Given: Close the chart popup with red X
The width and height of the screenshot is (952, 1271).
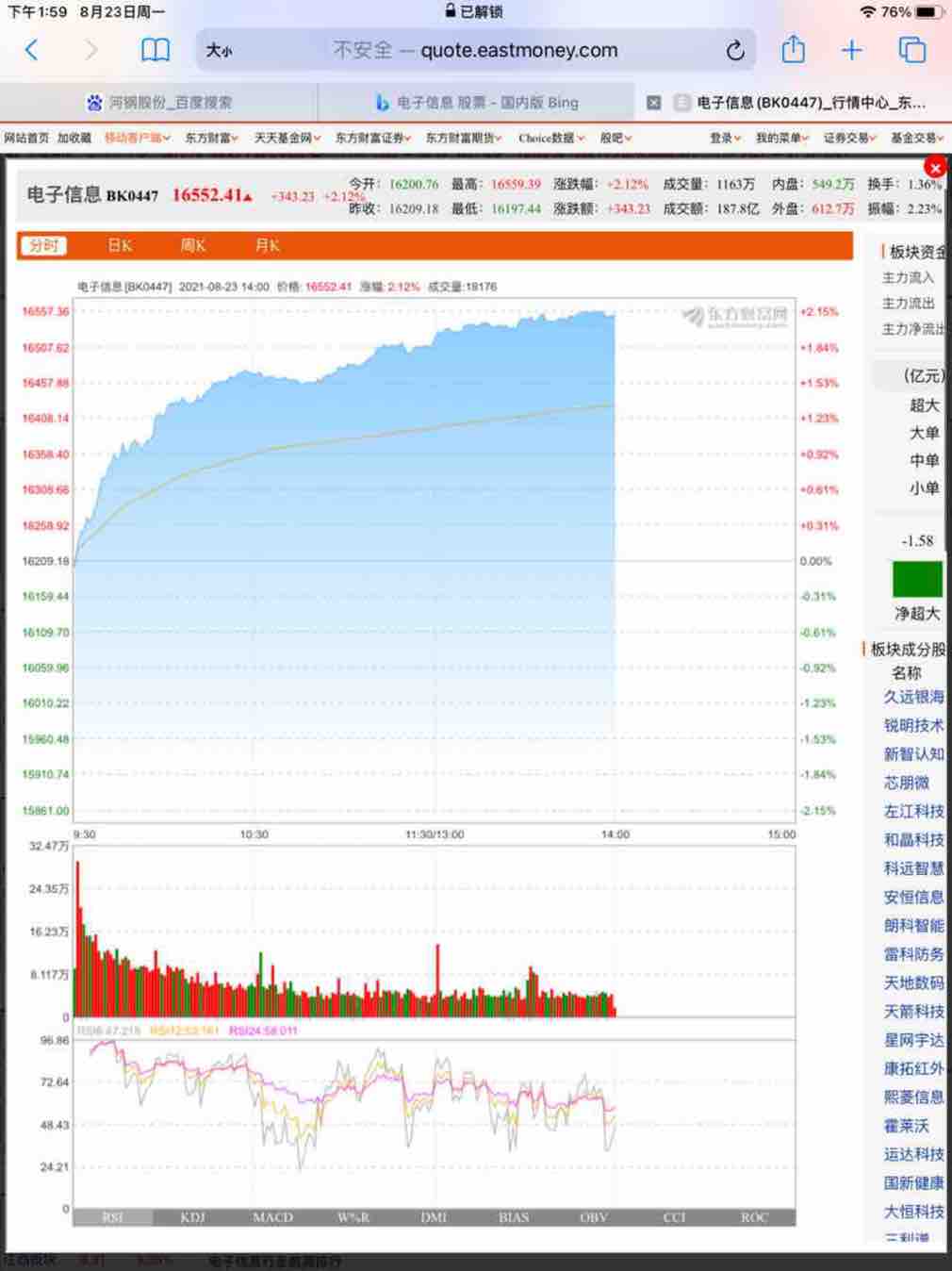Looking at the screenshot, I should (x=935, y=168).
